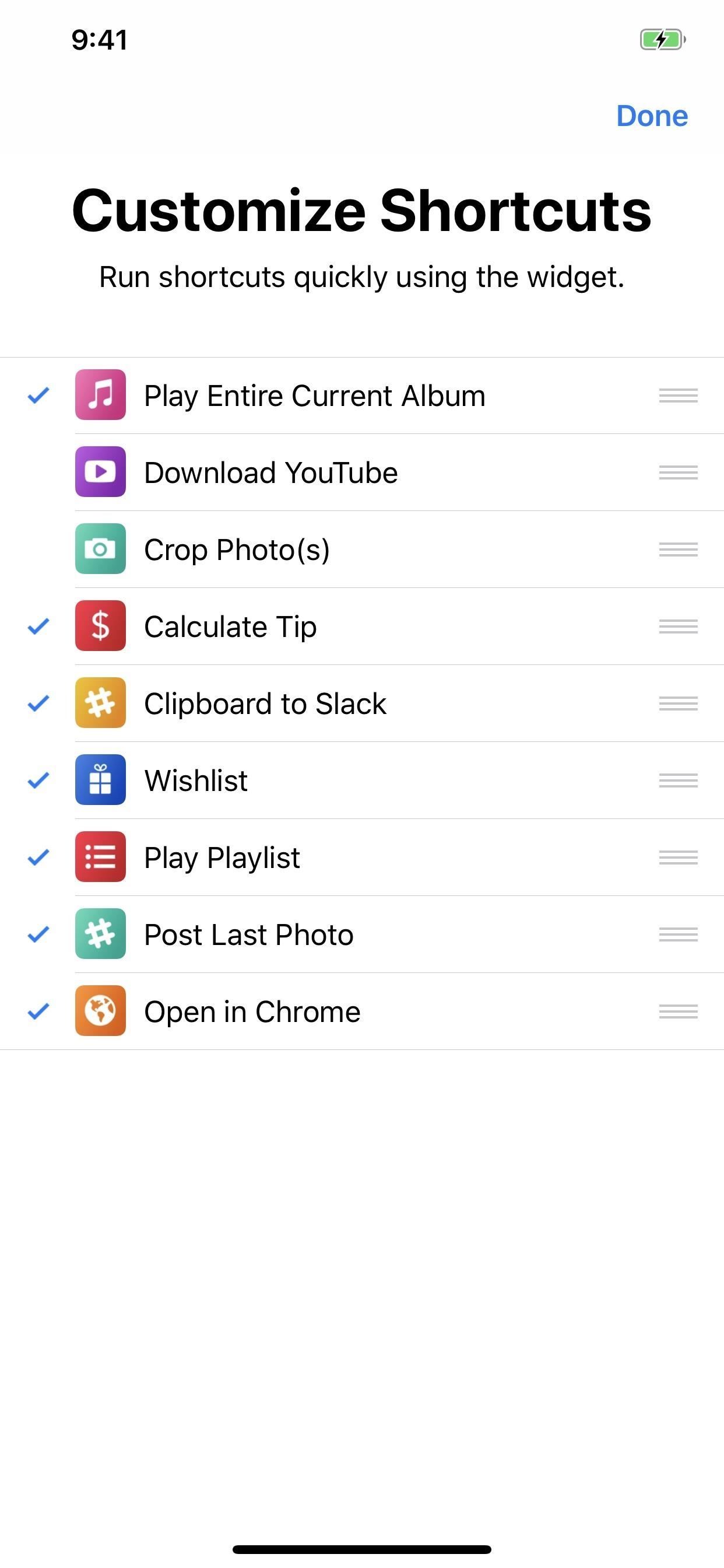The height and width of the screenshot is (1568, 724).
Task: Tap the Post Last Photo teal hashtag icon
Action: point(100,935)
